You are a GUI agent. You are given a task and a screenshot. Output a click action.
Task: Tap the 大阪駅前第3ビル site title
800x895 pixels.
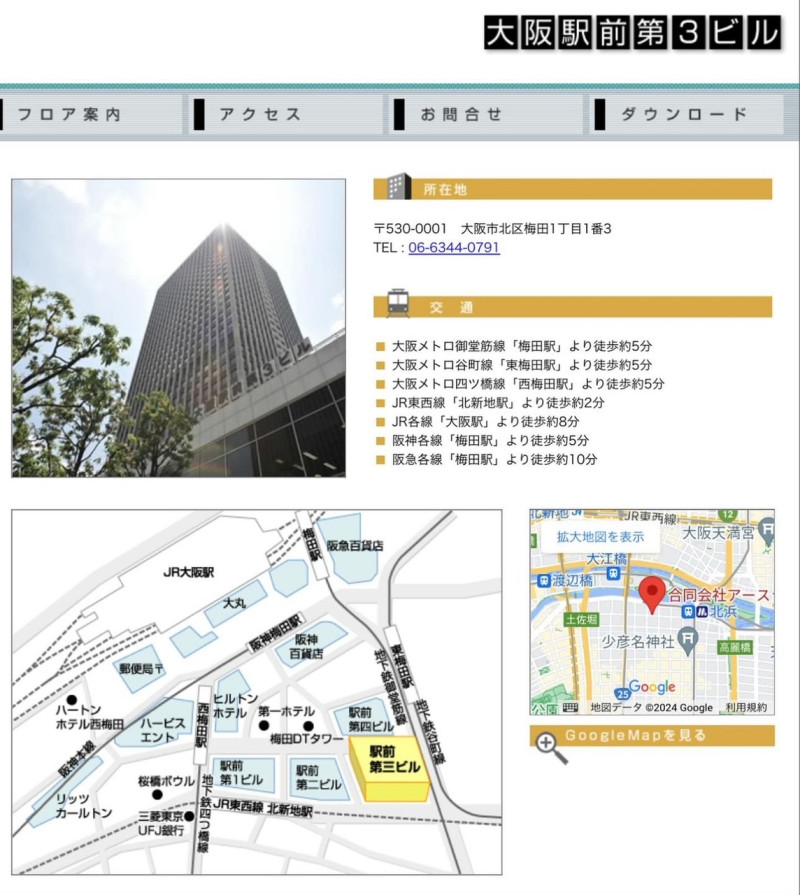(x=631, y=33)
